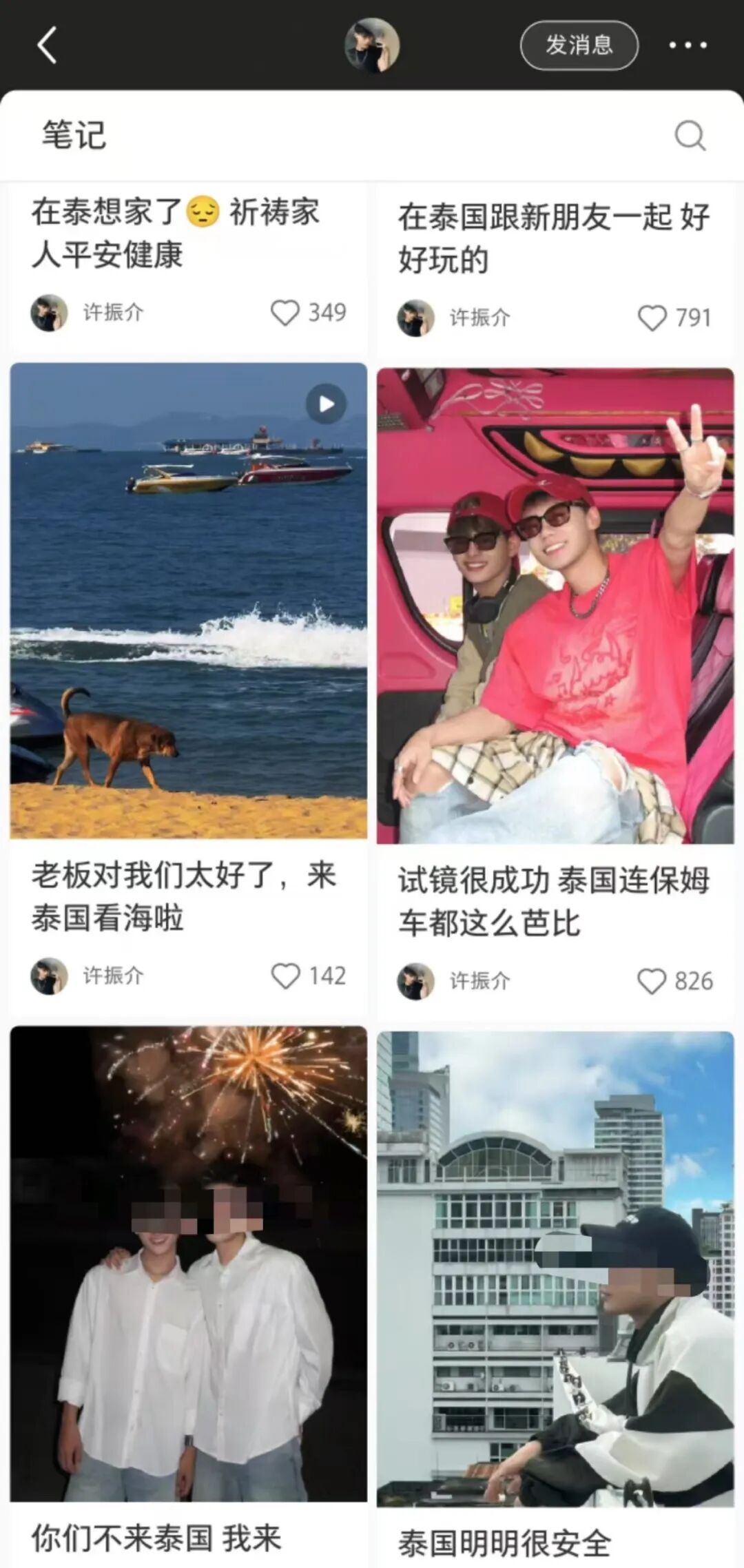The height and width of the screenshot is (1568, 744).
Task: Like the note 在泰国跟新朋友一起 with 791 likes
Action: point(652,318)
